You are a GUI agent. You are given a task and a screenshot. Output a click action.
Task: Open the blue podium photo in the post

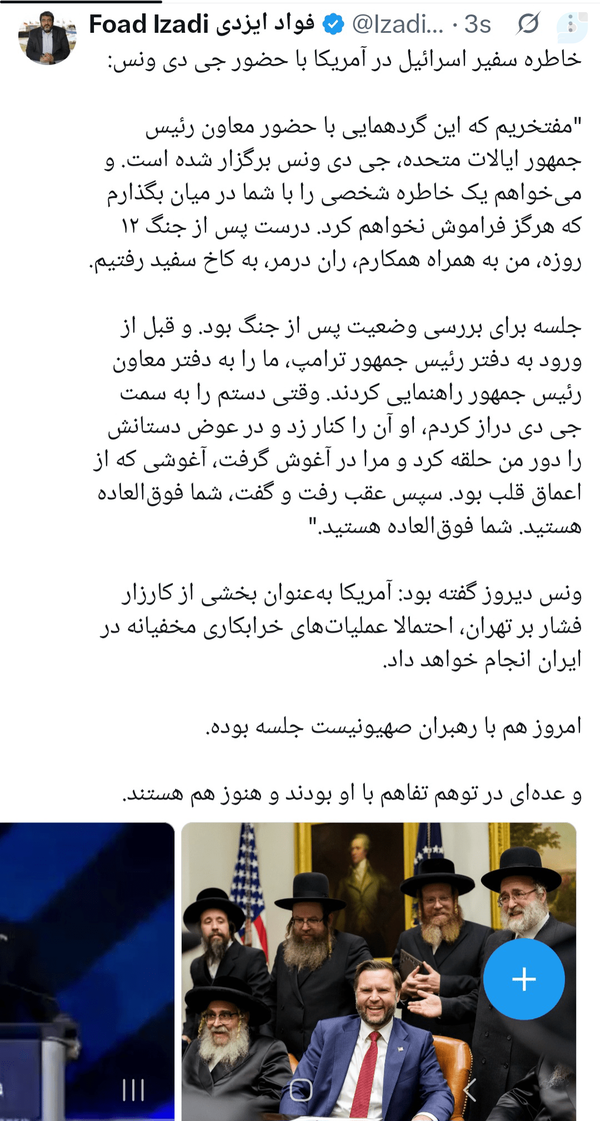87,972
